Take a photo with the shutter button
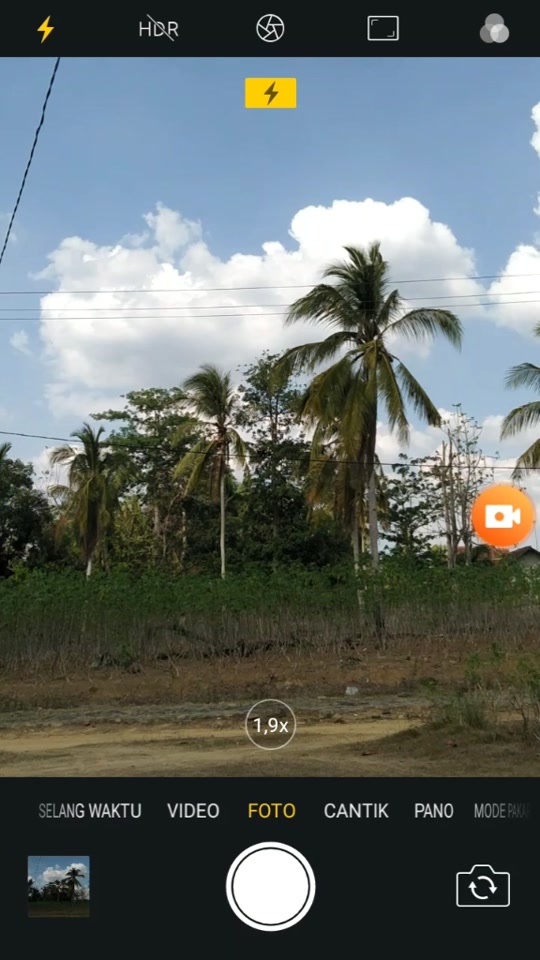 point(270,886)
